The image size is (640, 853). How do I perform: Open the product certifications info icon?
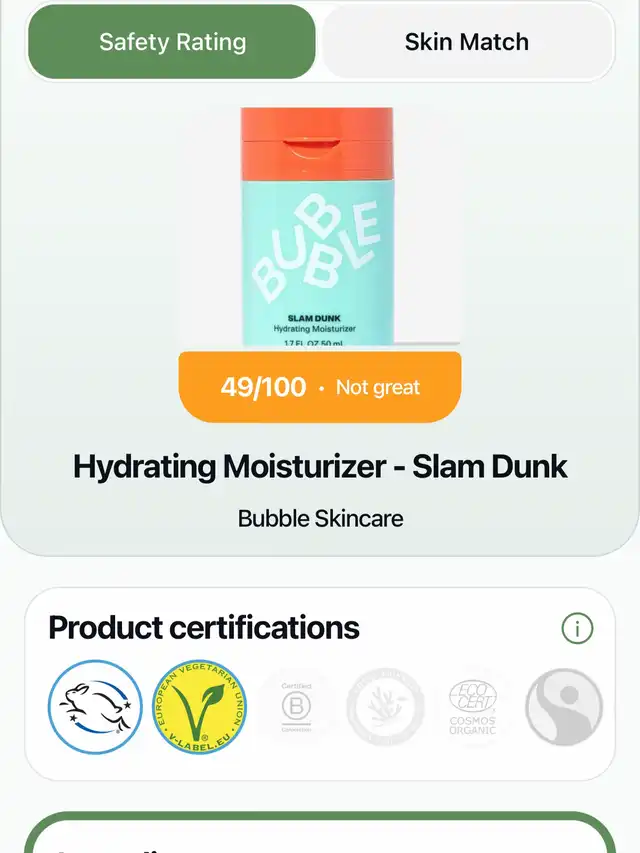pyautogui.click(x=577, y=628)
